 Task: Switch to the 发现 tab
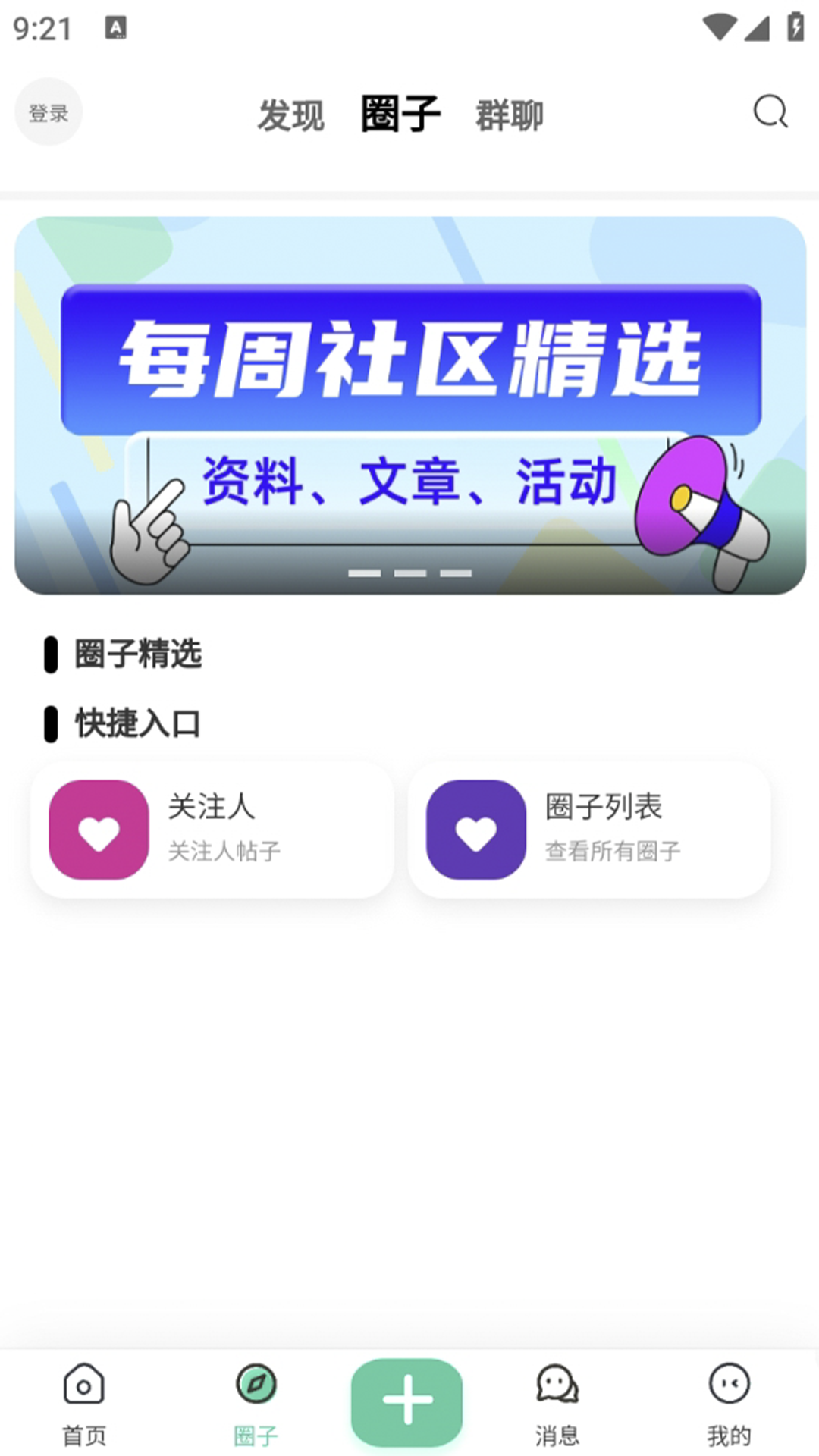click(x=291, y=114)
